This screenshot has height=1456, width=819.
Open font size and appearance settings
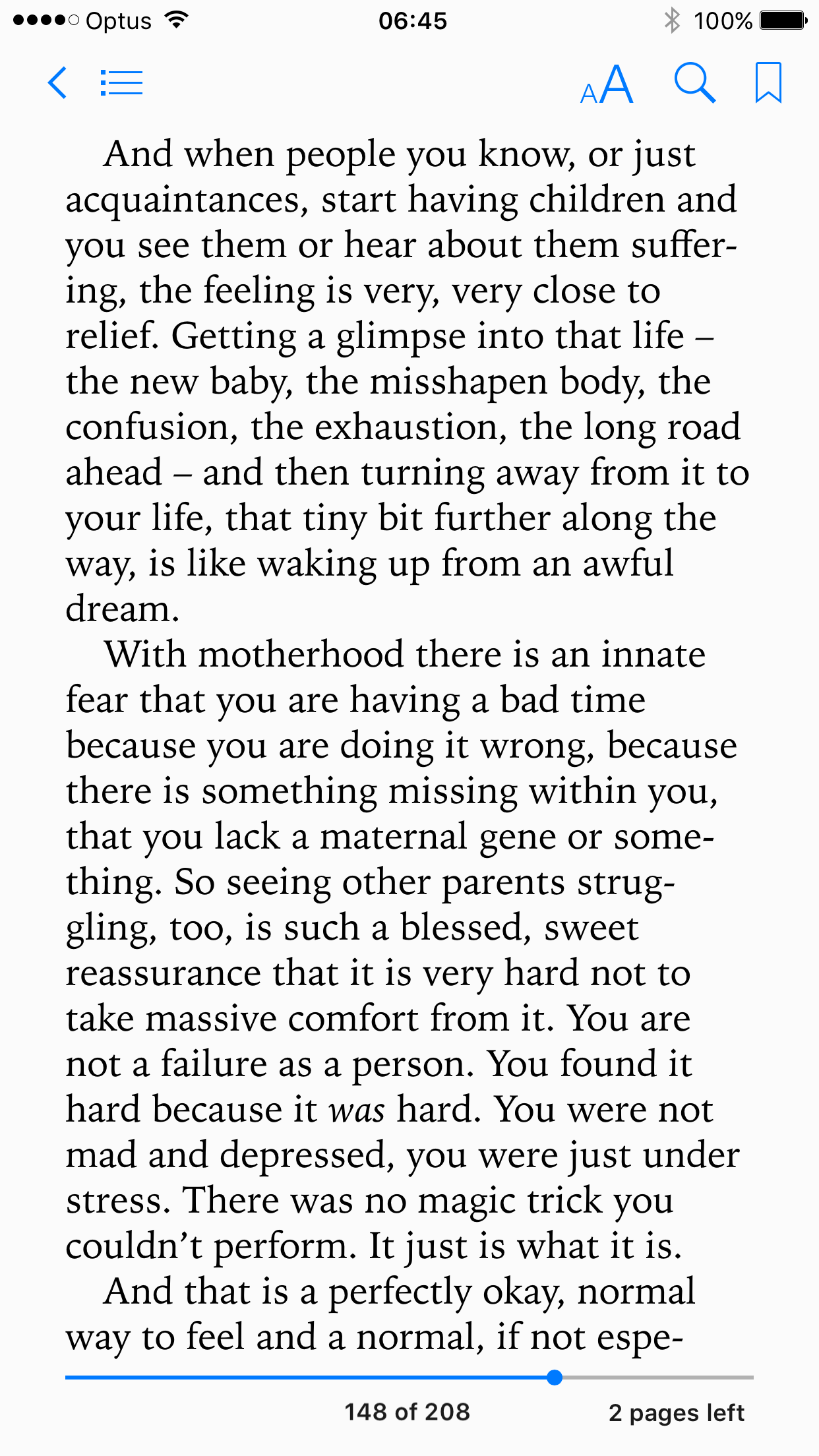(607, 84)
